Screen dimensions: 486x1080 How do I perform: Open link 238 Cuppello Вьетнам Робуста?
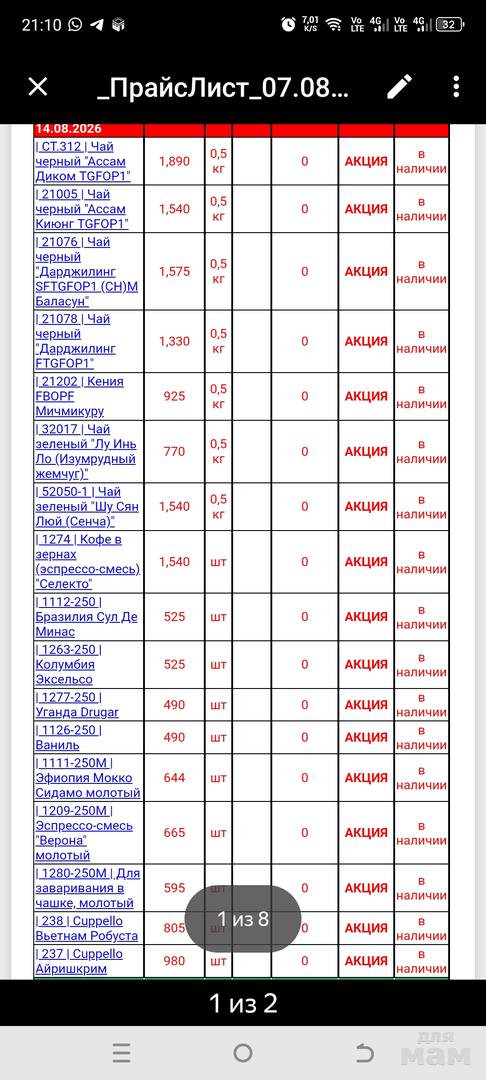87,928
